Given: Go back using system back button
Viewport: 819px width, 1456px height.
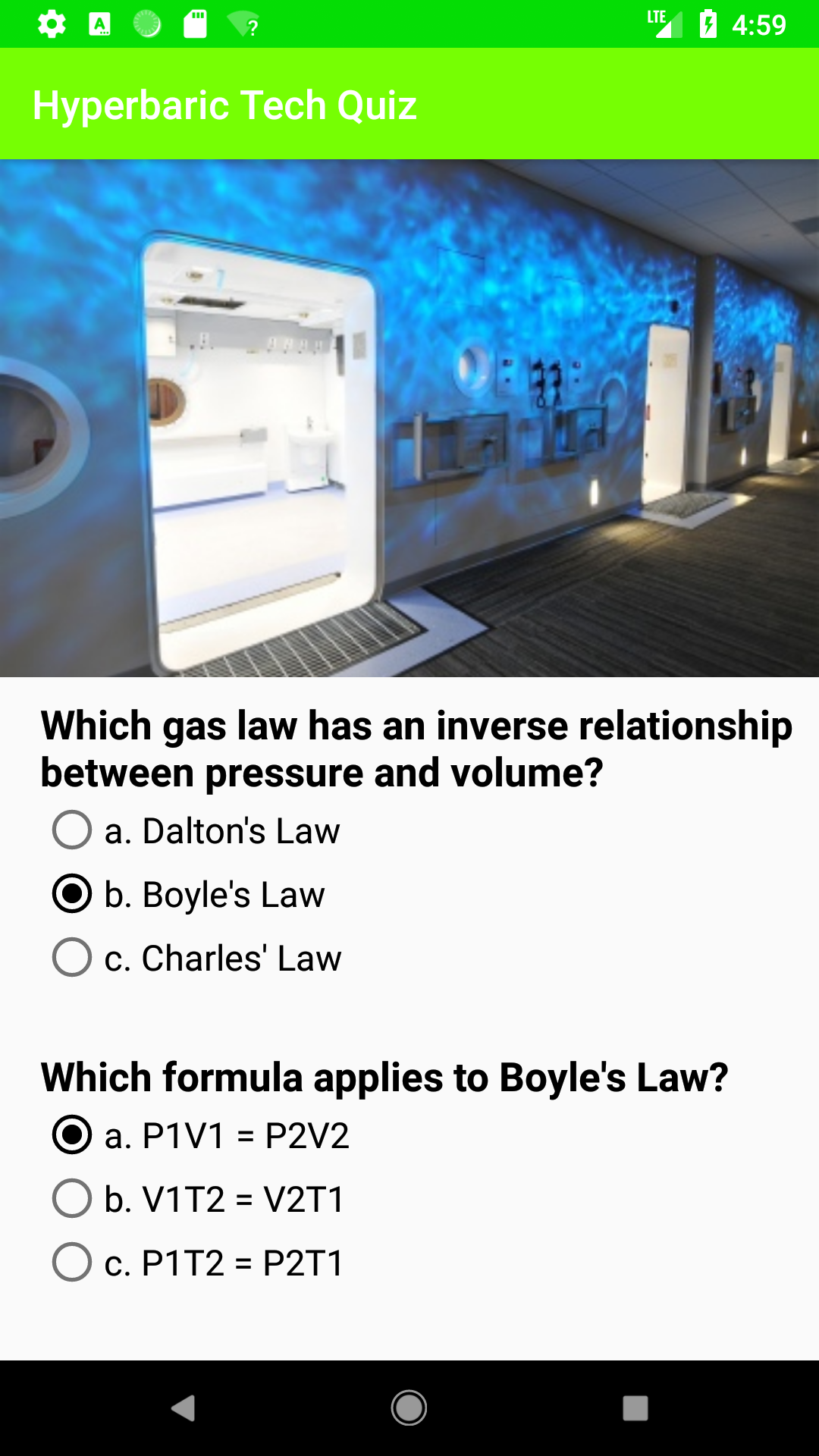Looking at the screenshot, I should click(x=183, y=1408).
